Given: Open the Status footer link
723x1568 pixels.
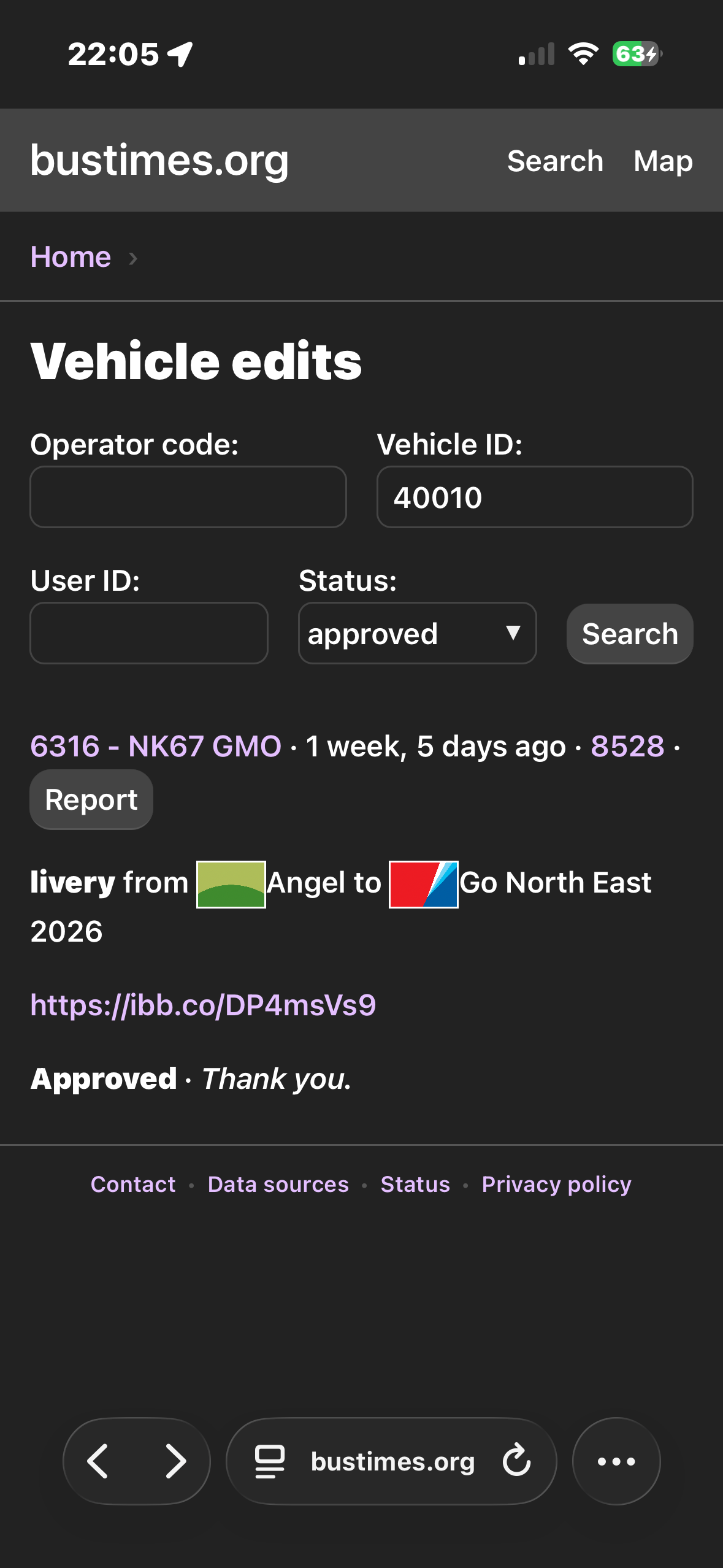Looking at the screenshot, I should pyautogui.click(x=415, y=1184).
